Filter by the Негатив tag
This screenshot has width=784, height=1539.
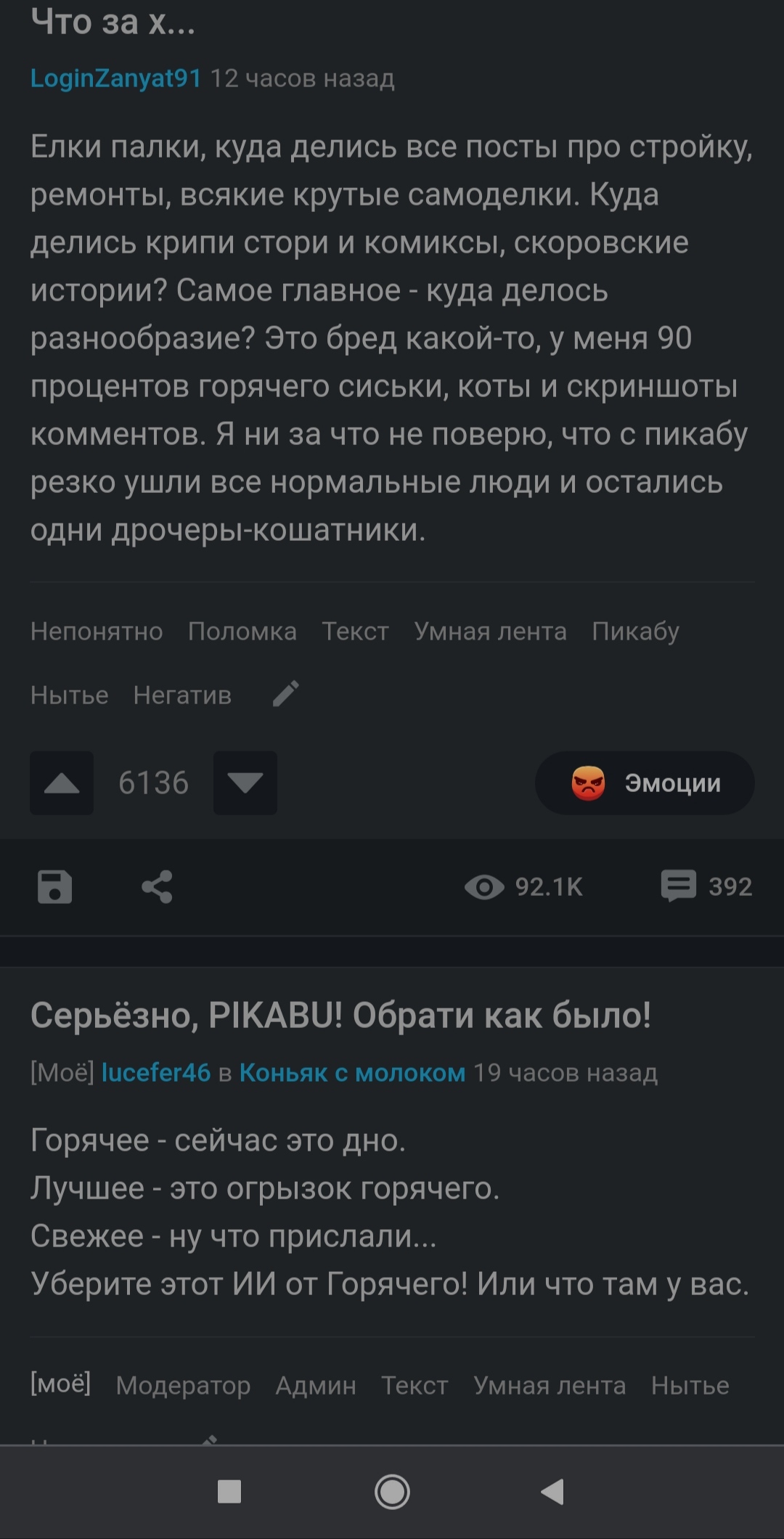pyautogui.click(x=182, y=695)
